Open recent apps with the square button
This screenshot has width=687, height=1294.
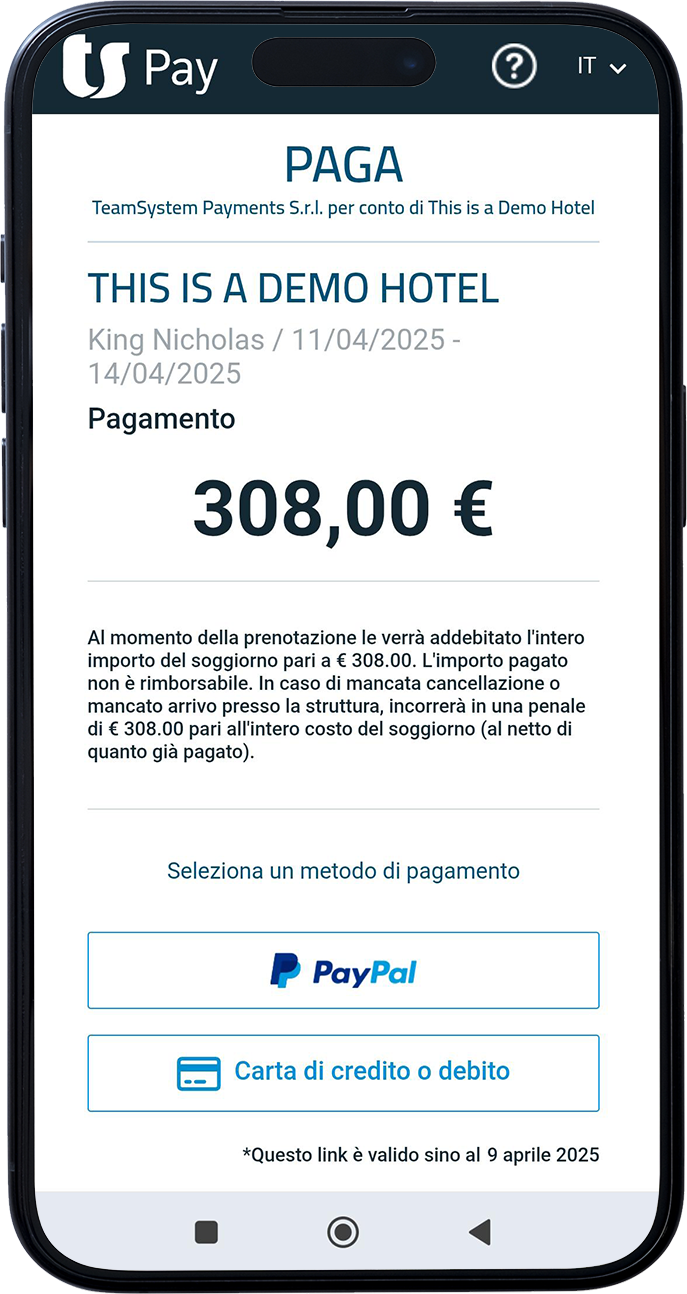206,1232
